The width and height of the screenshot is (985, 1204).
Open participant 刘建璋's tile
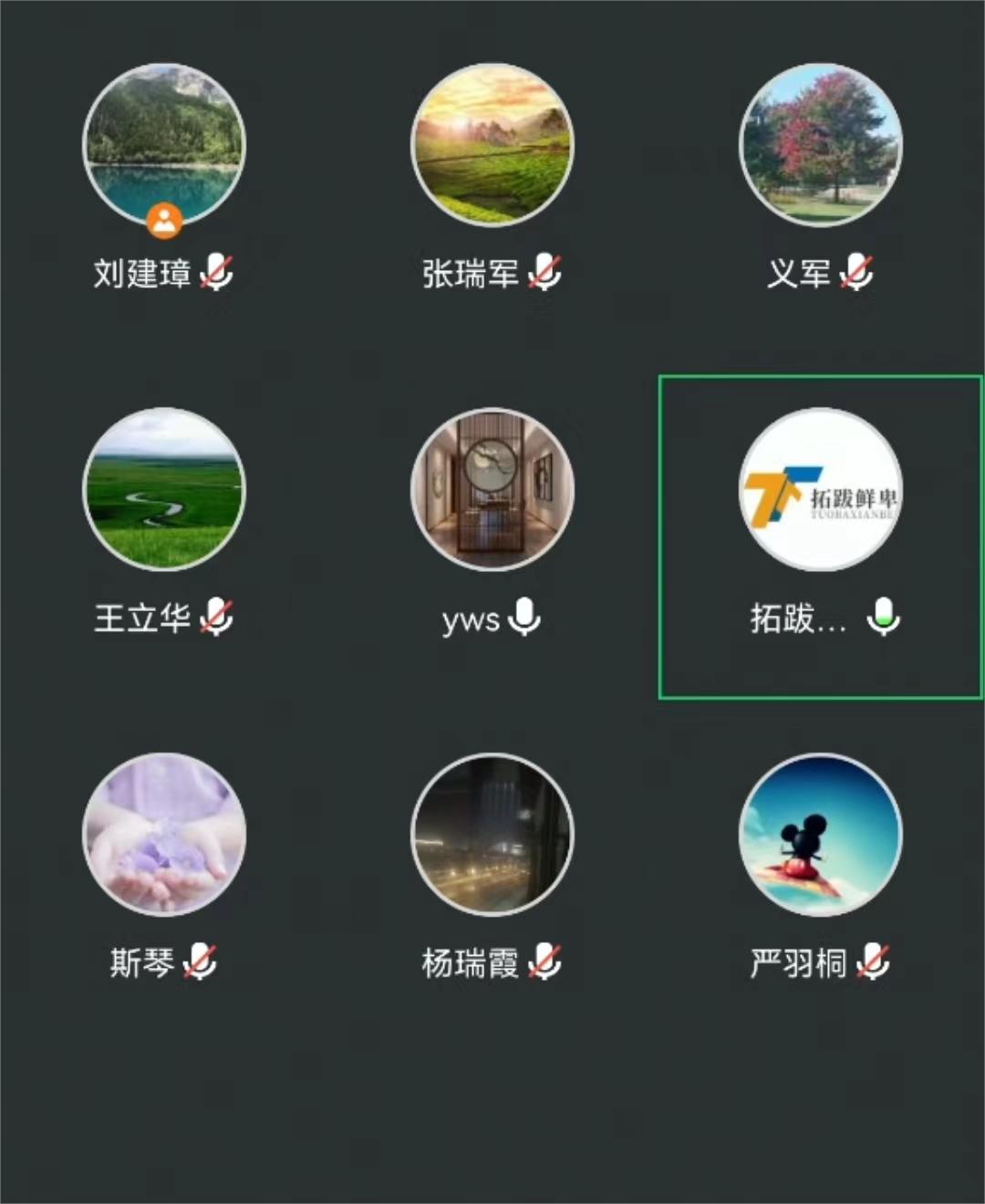pyautogui.click(x=164, y=146)
